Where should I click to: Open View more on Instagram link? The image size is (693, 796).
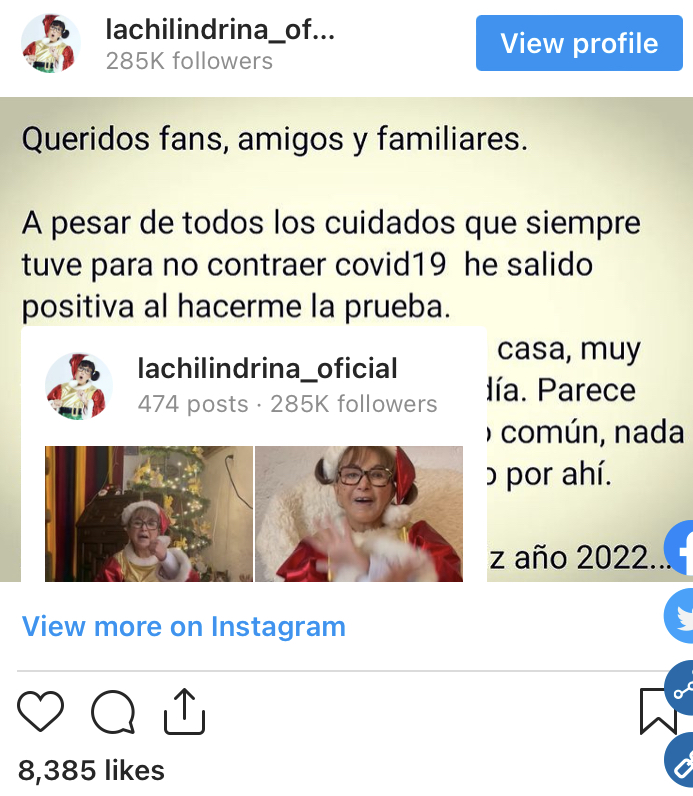184,626
